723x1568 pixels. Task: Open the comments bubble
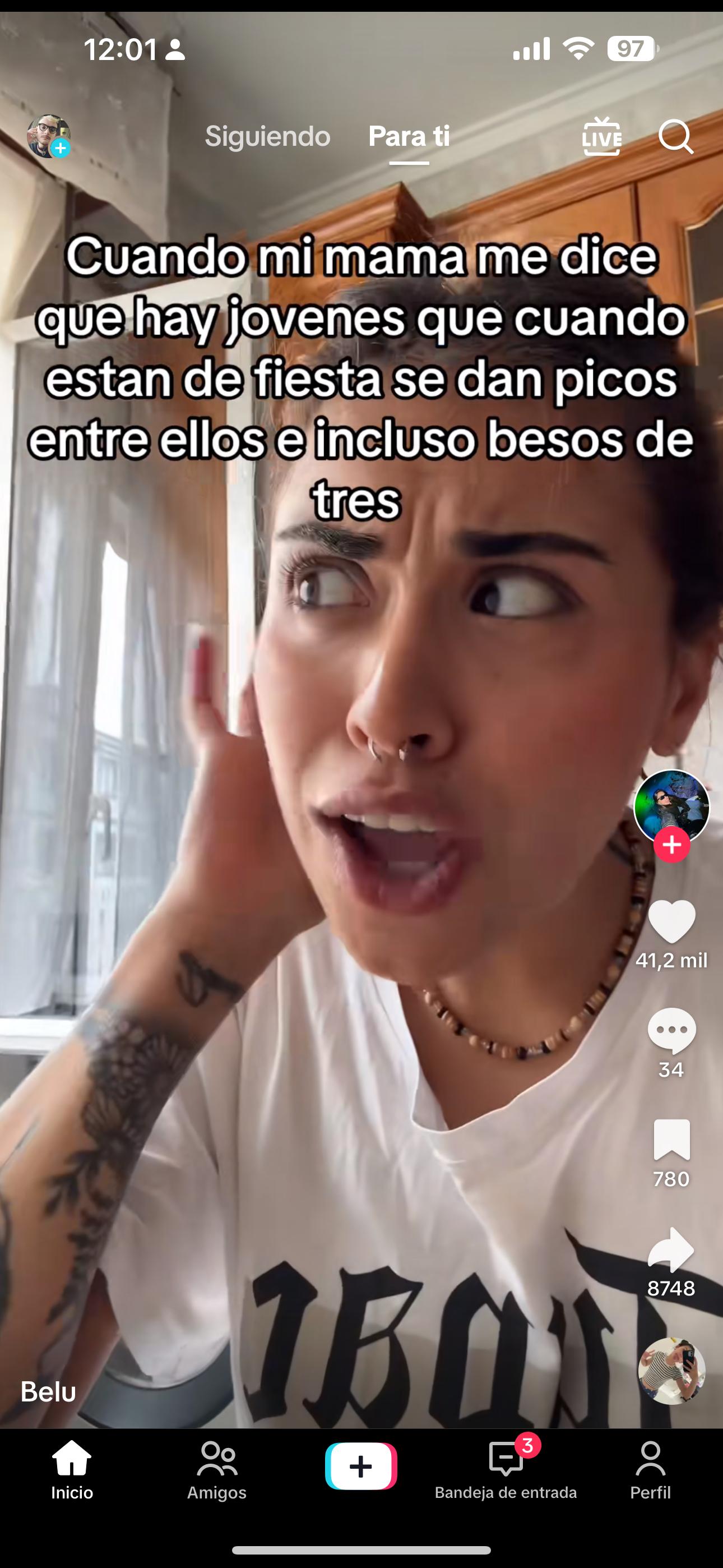click(x=672, y=1031)
